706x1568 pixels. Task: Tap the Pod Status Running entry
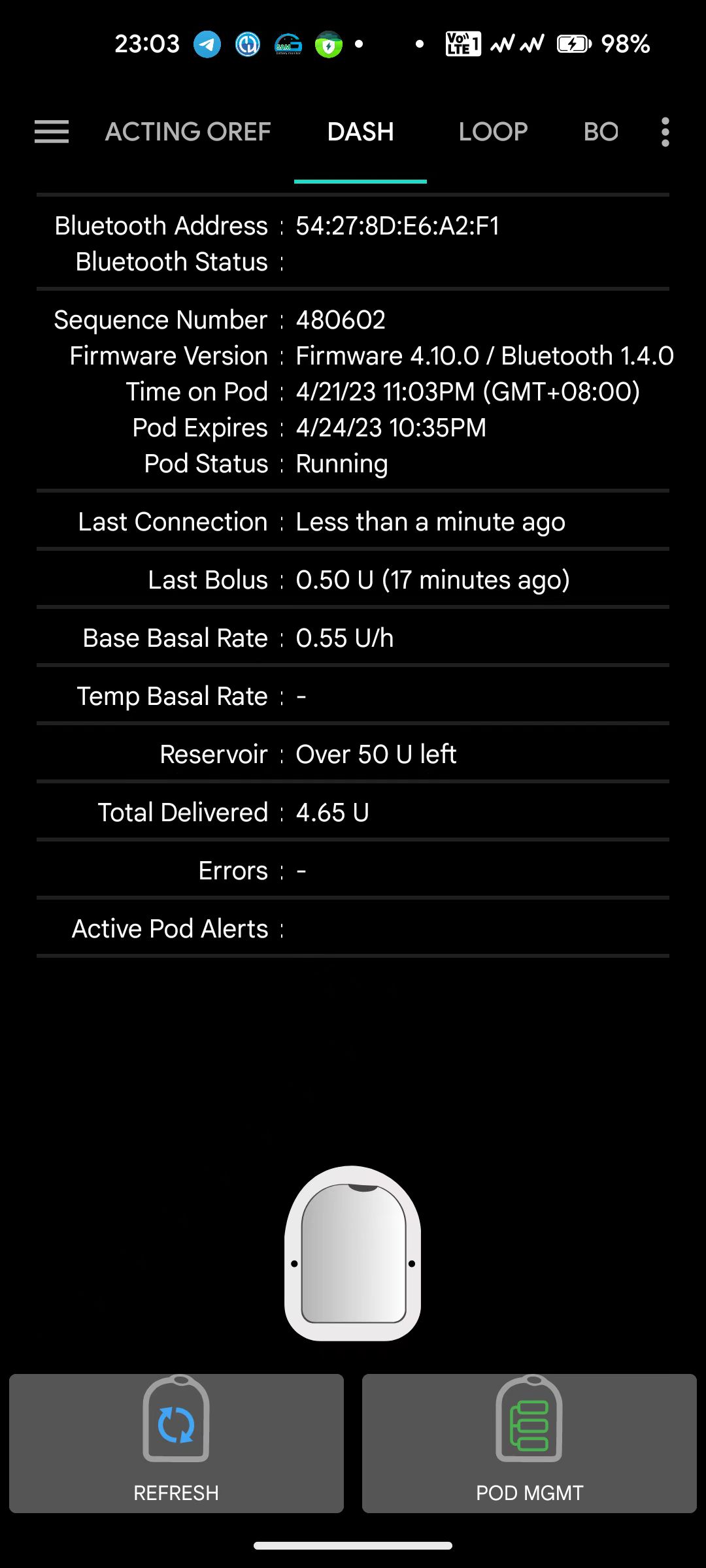(342, 463)
